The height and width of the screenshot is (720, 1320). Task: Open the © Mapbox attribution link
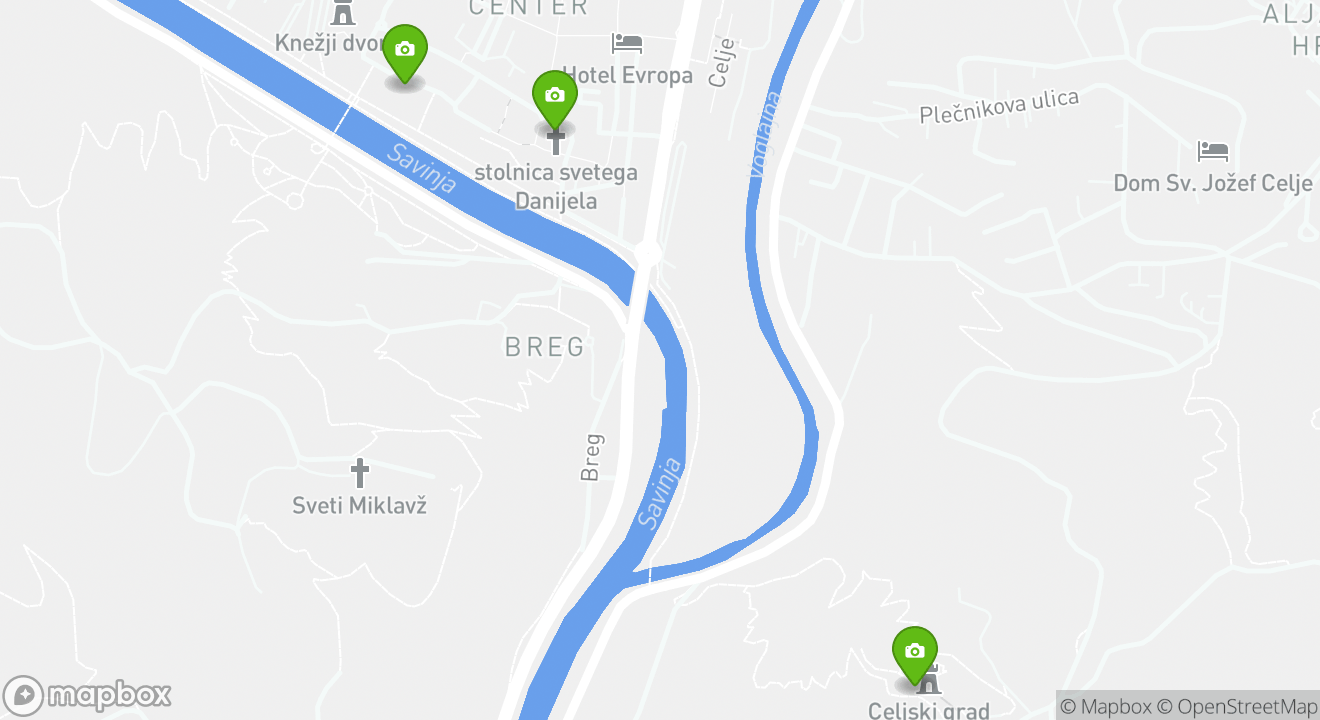coord(1105,706)
